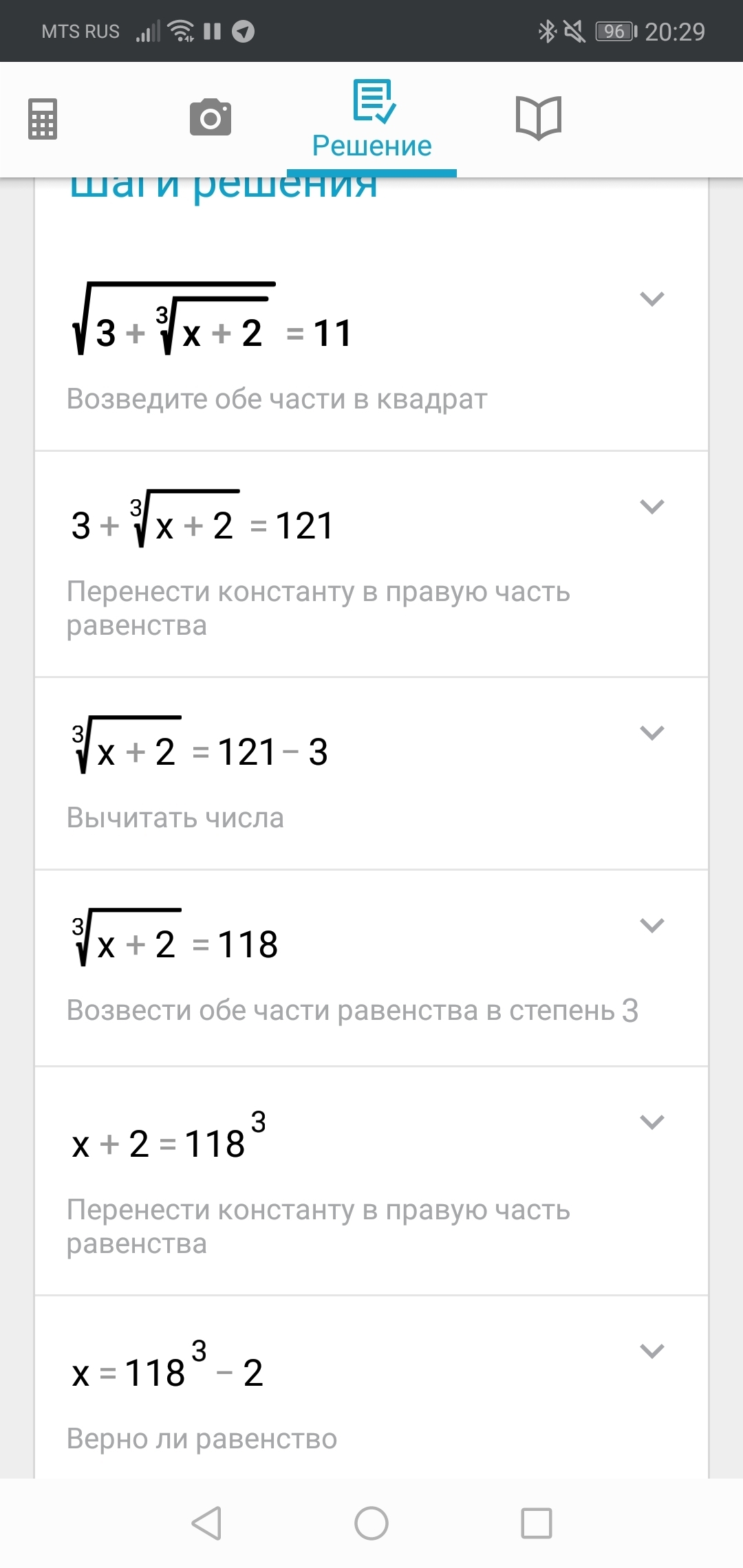Open the calculator tab
743x1568 pixels.
[43, 119]
